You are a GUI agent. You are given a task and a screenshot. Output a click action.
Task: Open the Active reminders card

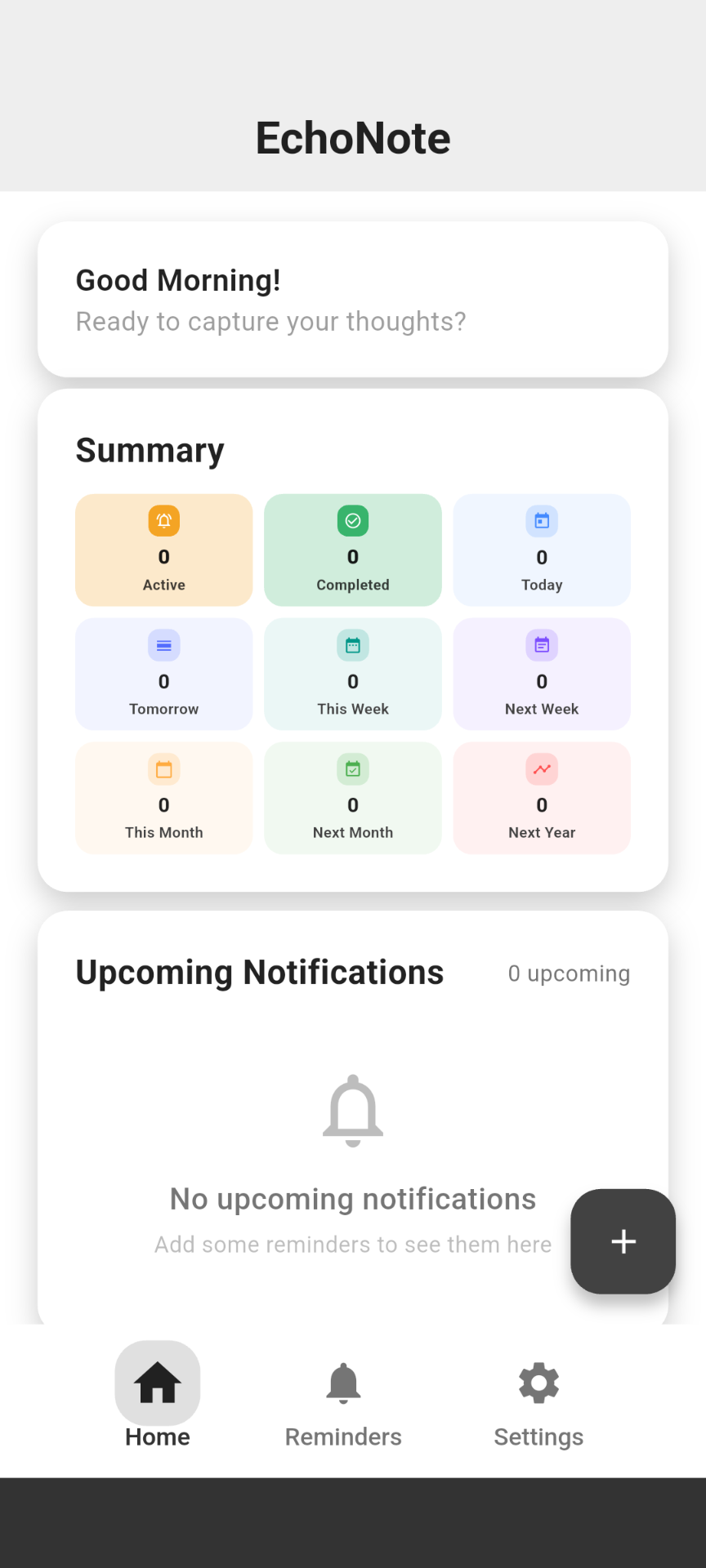click(164, 550)
